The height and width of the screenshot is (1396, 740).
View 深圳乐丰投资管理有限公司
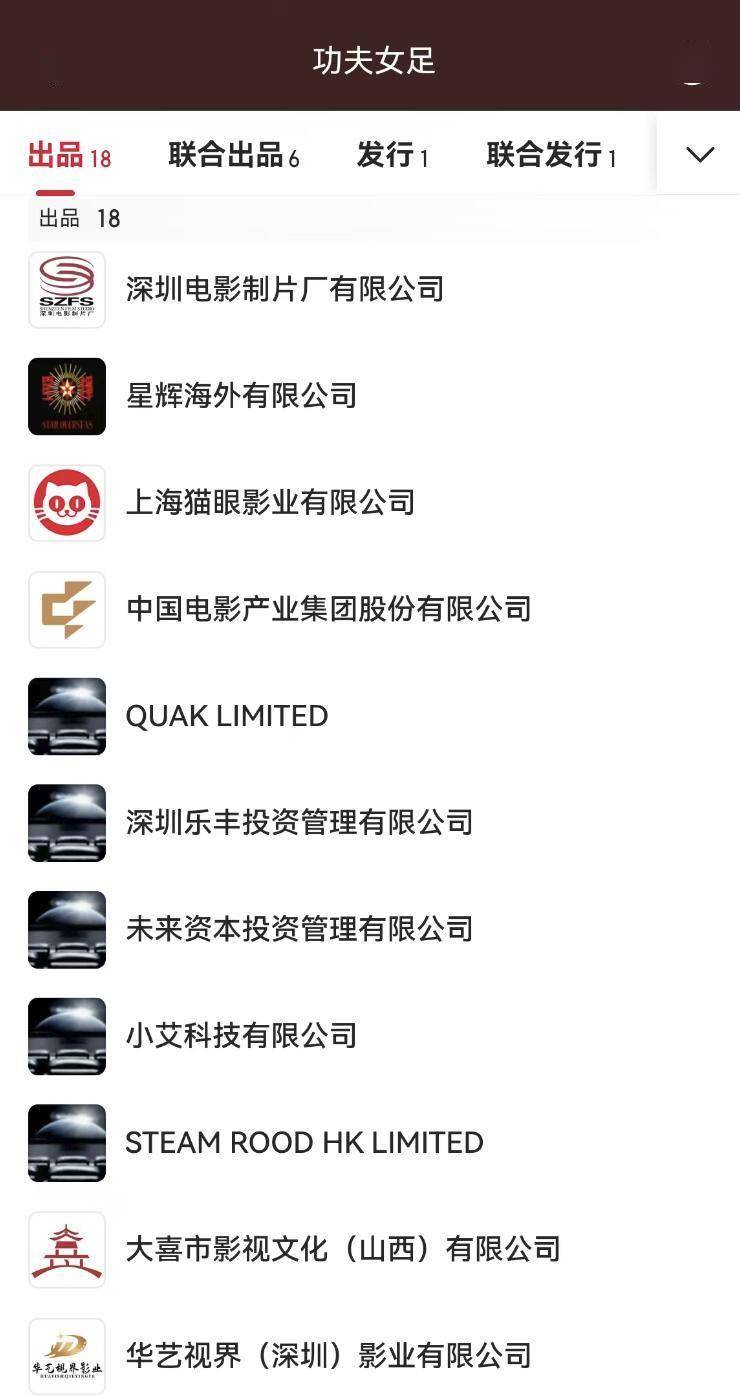click(x=370, y=823)
